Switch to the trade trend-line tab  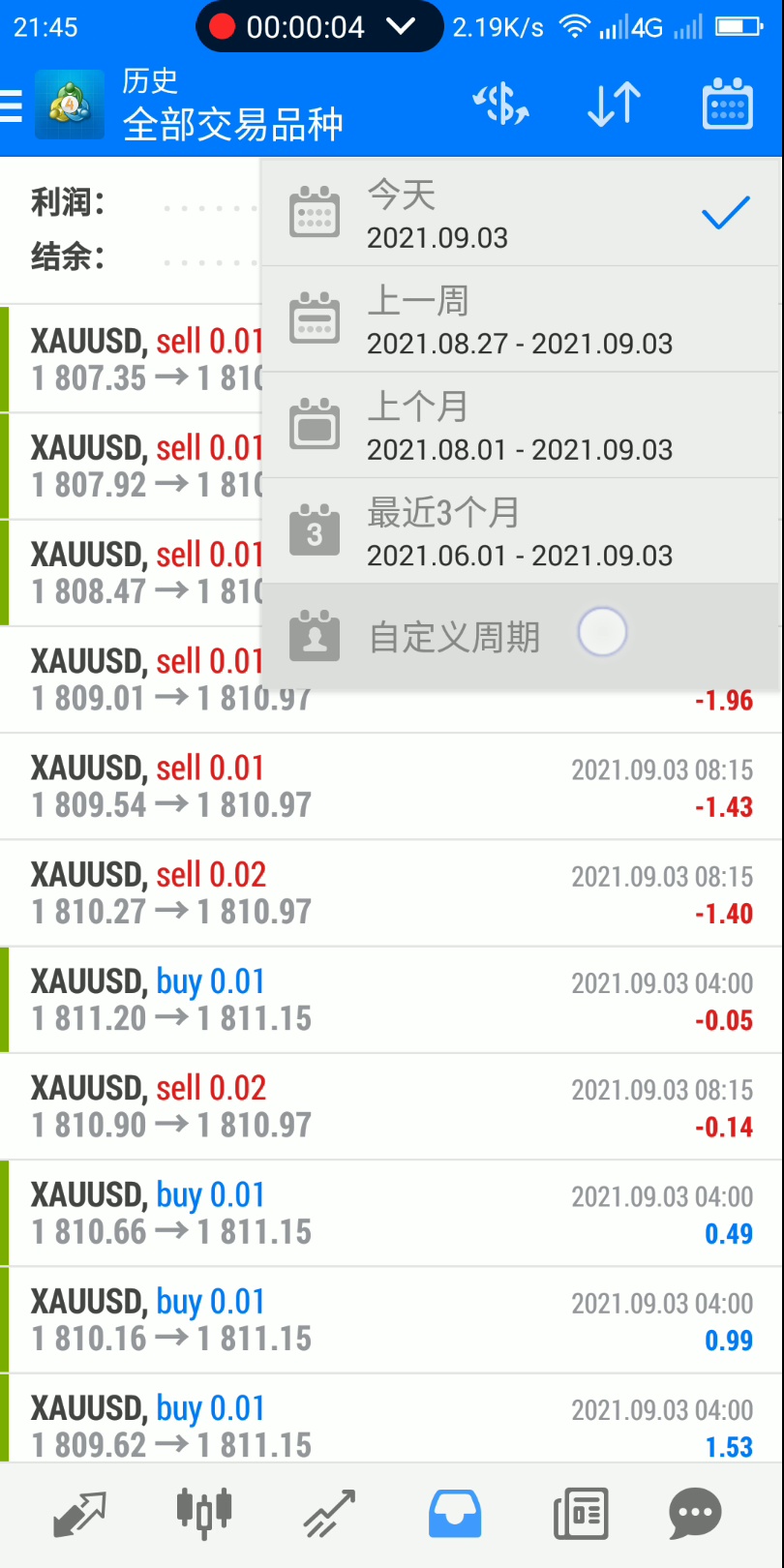tap(330, 1515)
